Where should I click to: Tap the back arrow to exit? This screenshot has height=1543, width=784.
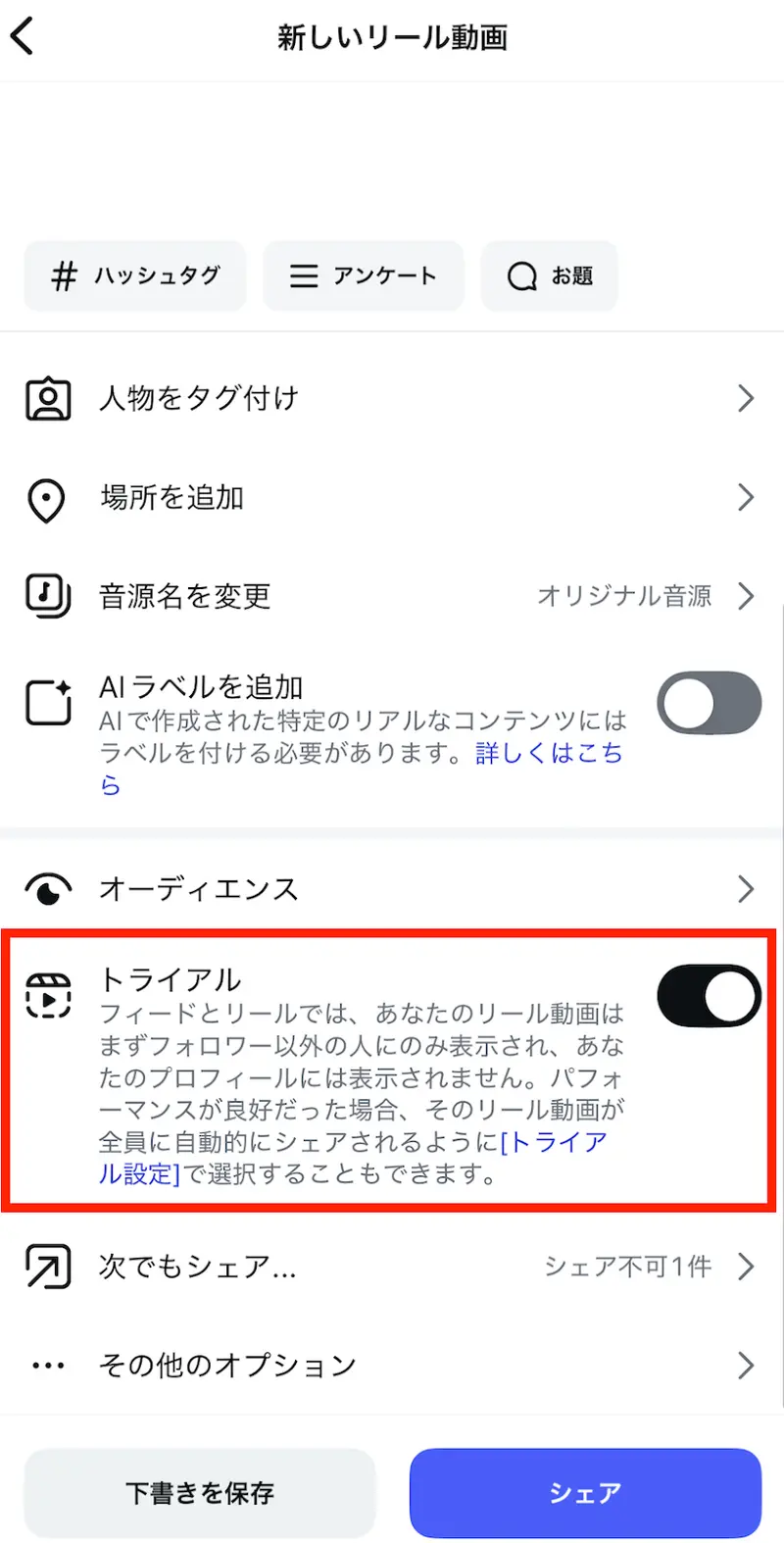pyautogui.click(x=22, y=35)
